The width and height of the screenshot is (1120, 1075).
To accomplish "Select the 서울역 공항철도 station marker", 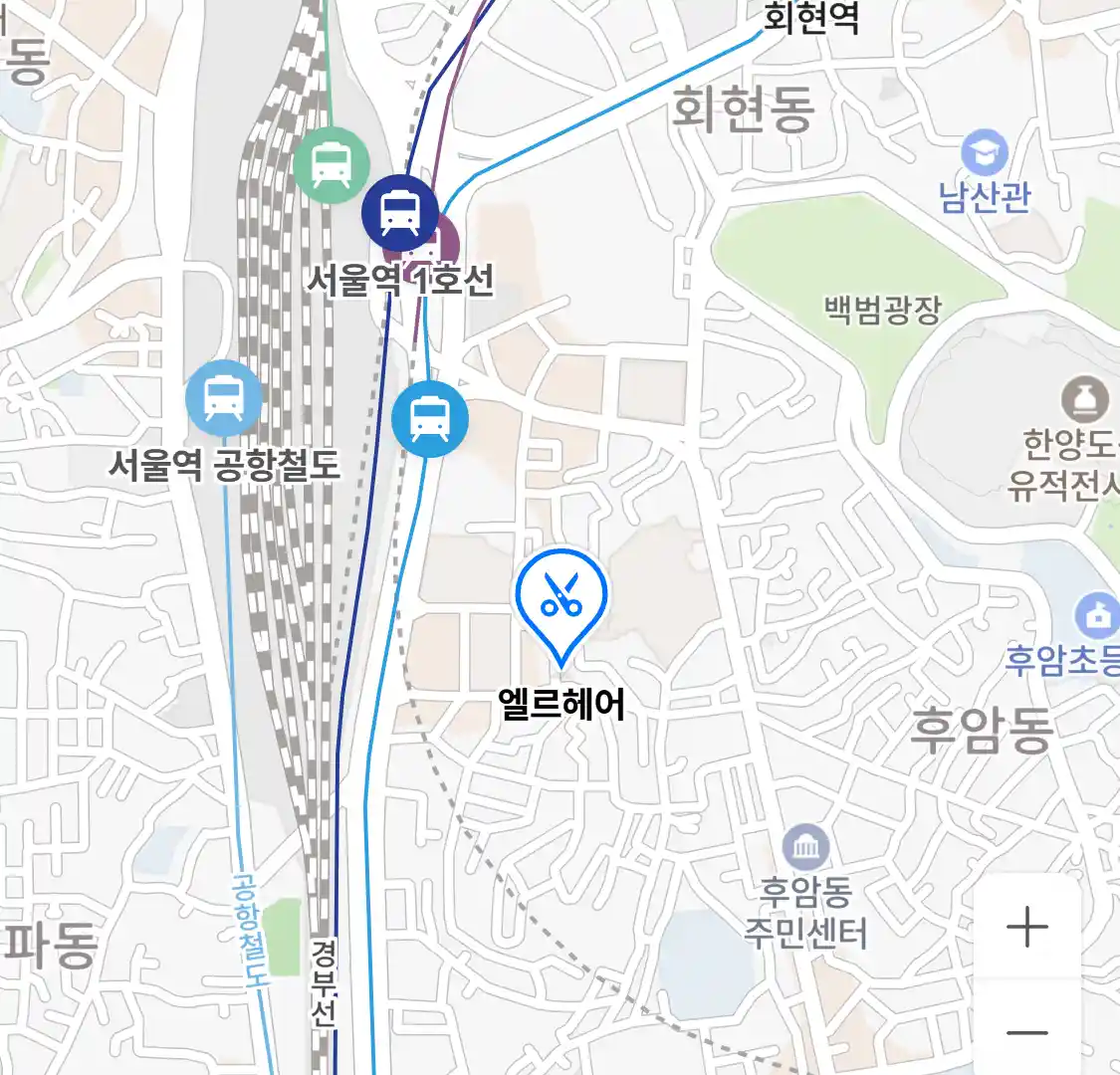I will tap(224, 399).
